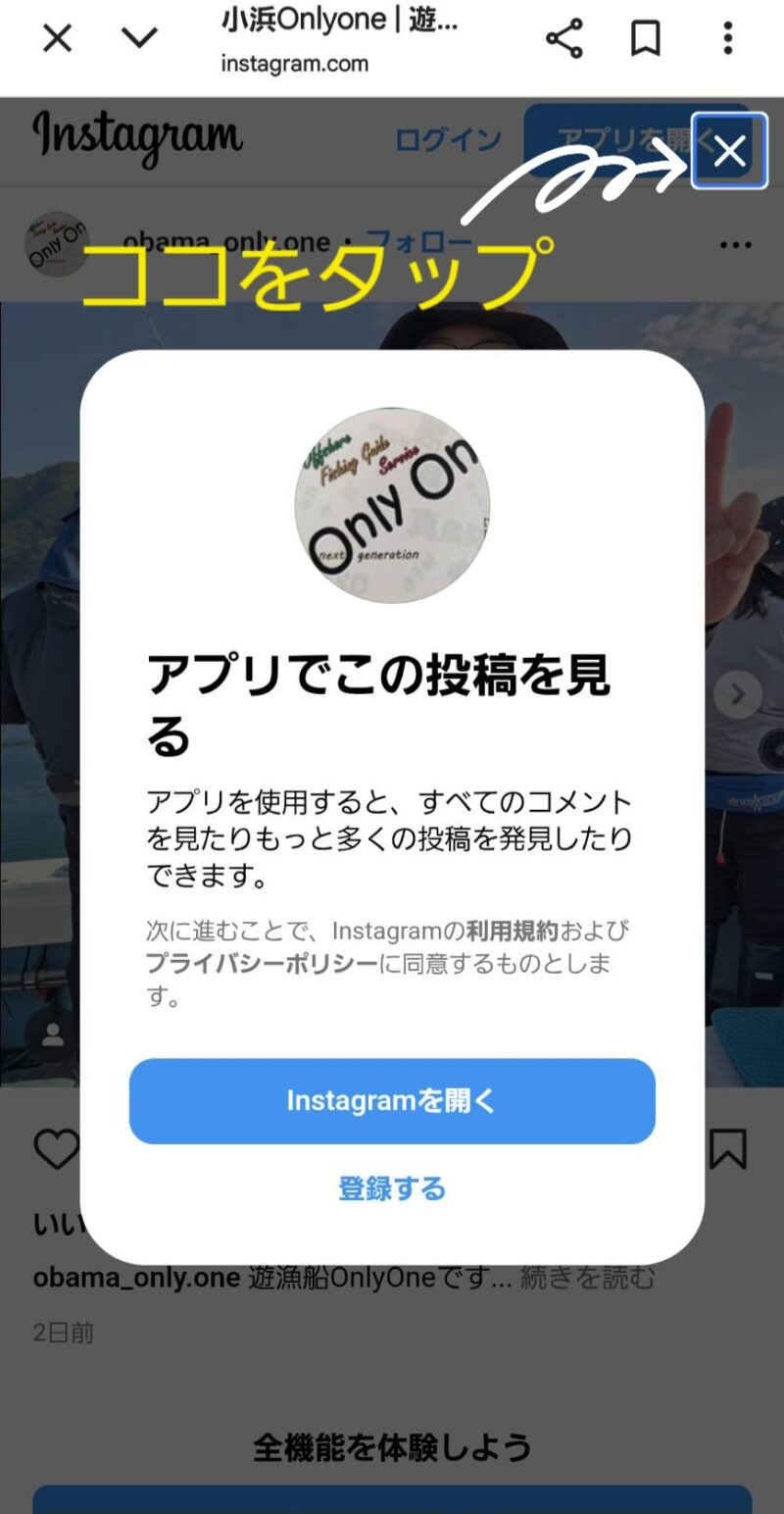
Task: Open the プライバシーポリシー link
Action: tap(262, 964)
